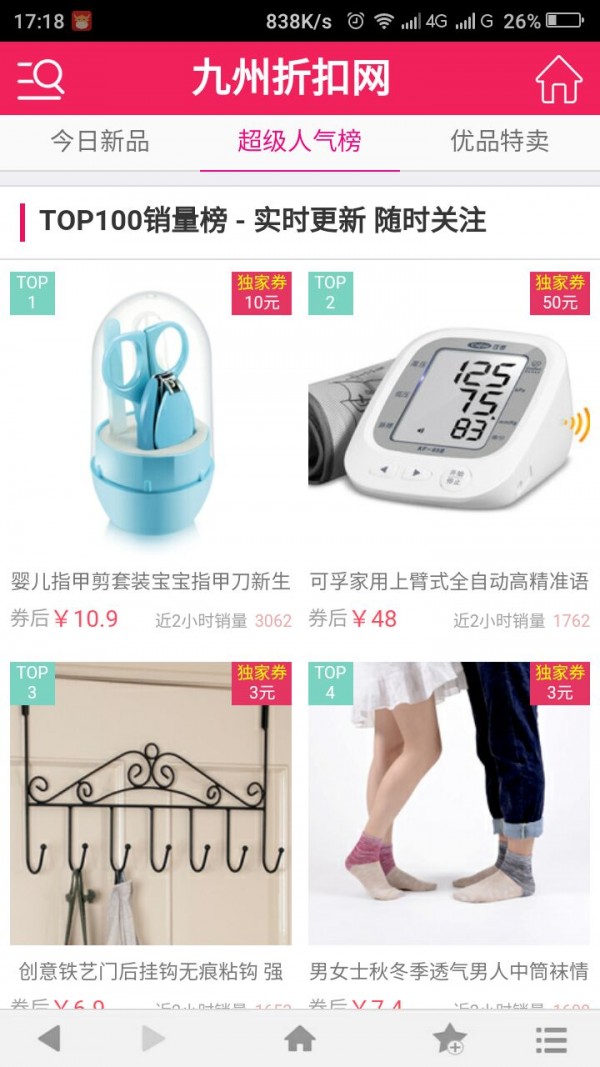Go back with the bottom left arrow
Screen dimensions: 600x1067
pos(48,1039)
